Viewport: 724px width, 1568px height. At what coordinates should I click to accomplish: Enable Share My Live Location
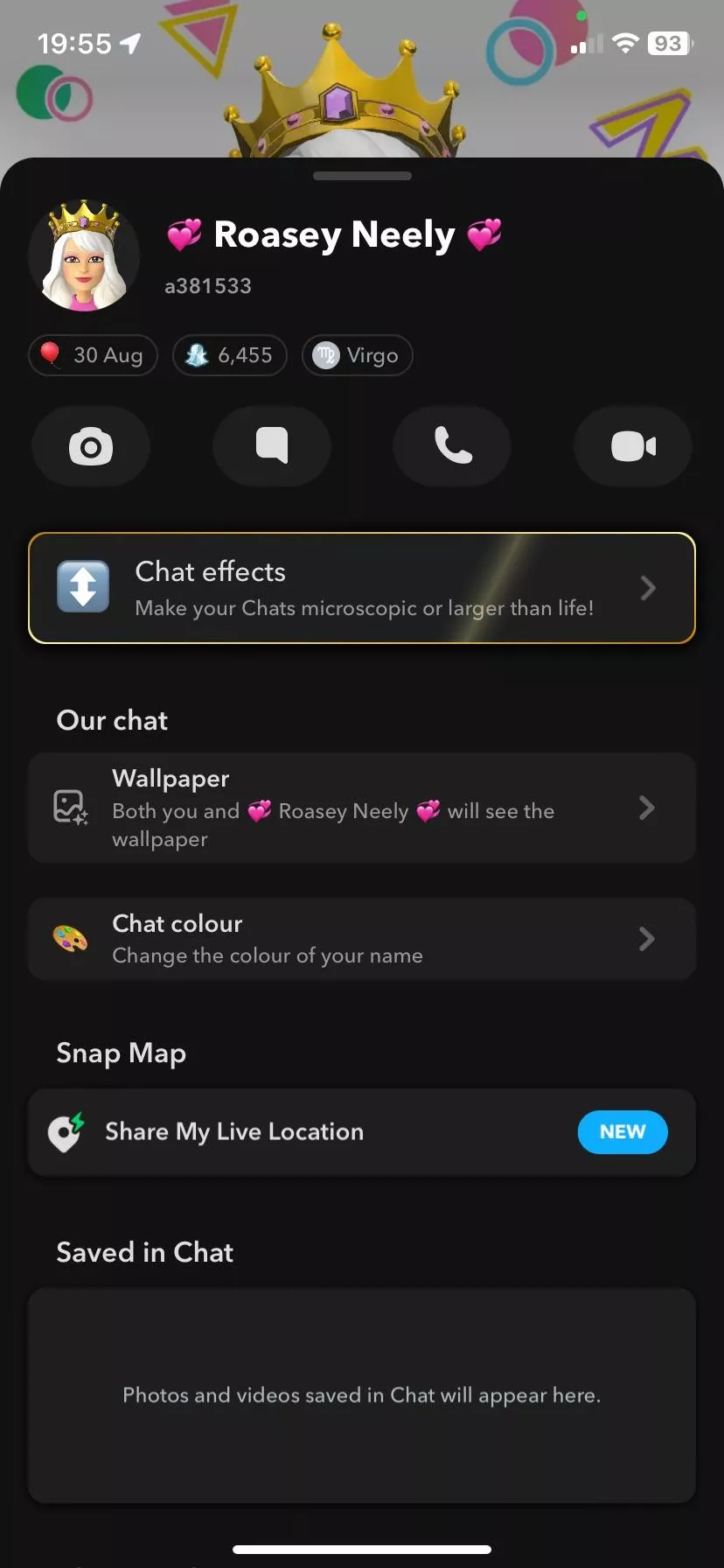click(x=361, y=1131)
